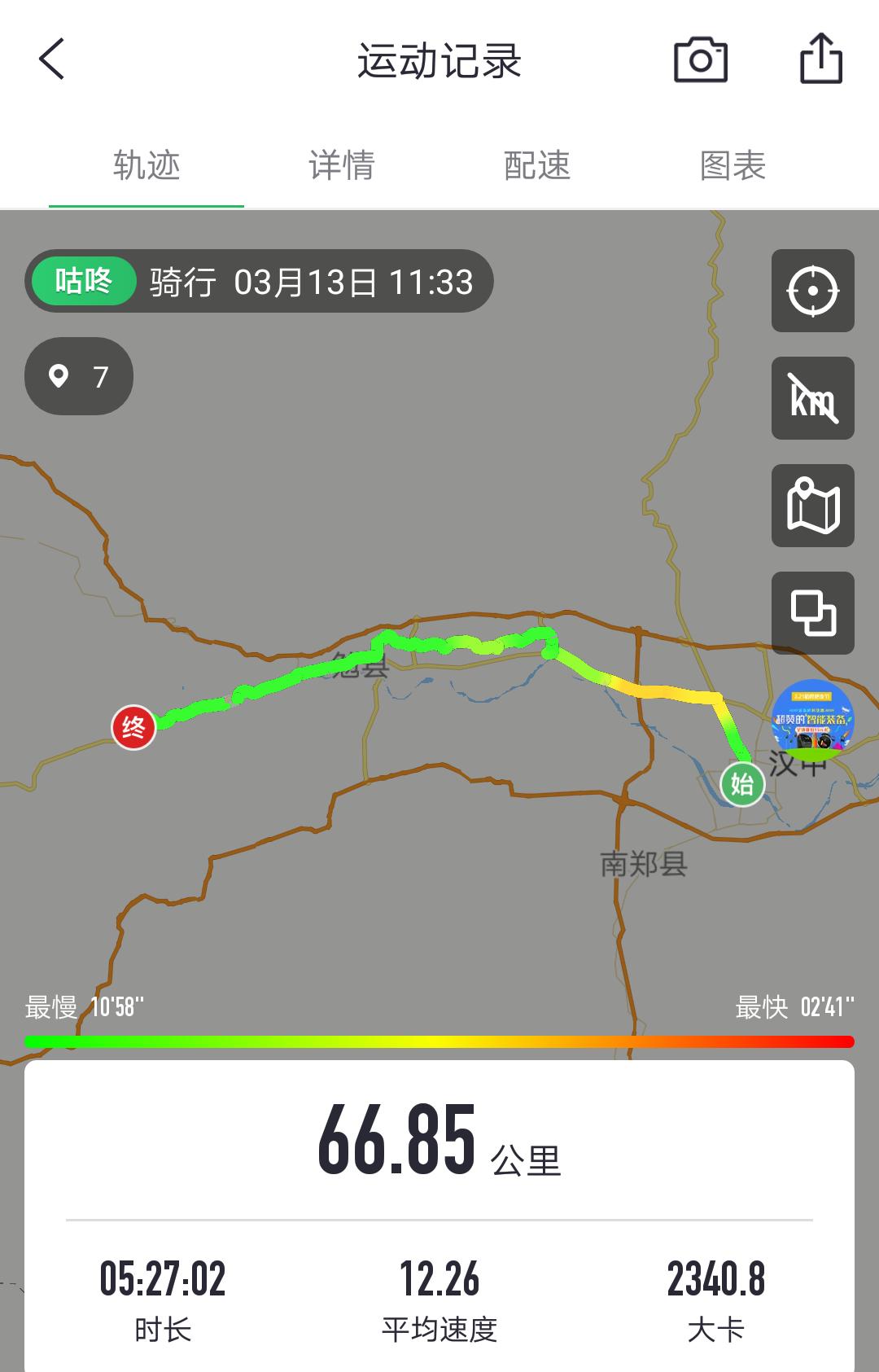Tap the 骑行 03月13日 11:33 record label
The width and height of the screenshot is (879, 1372).
[309, 282]
